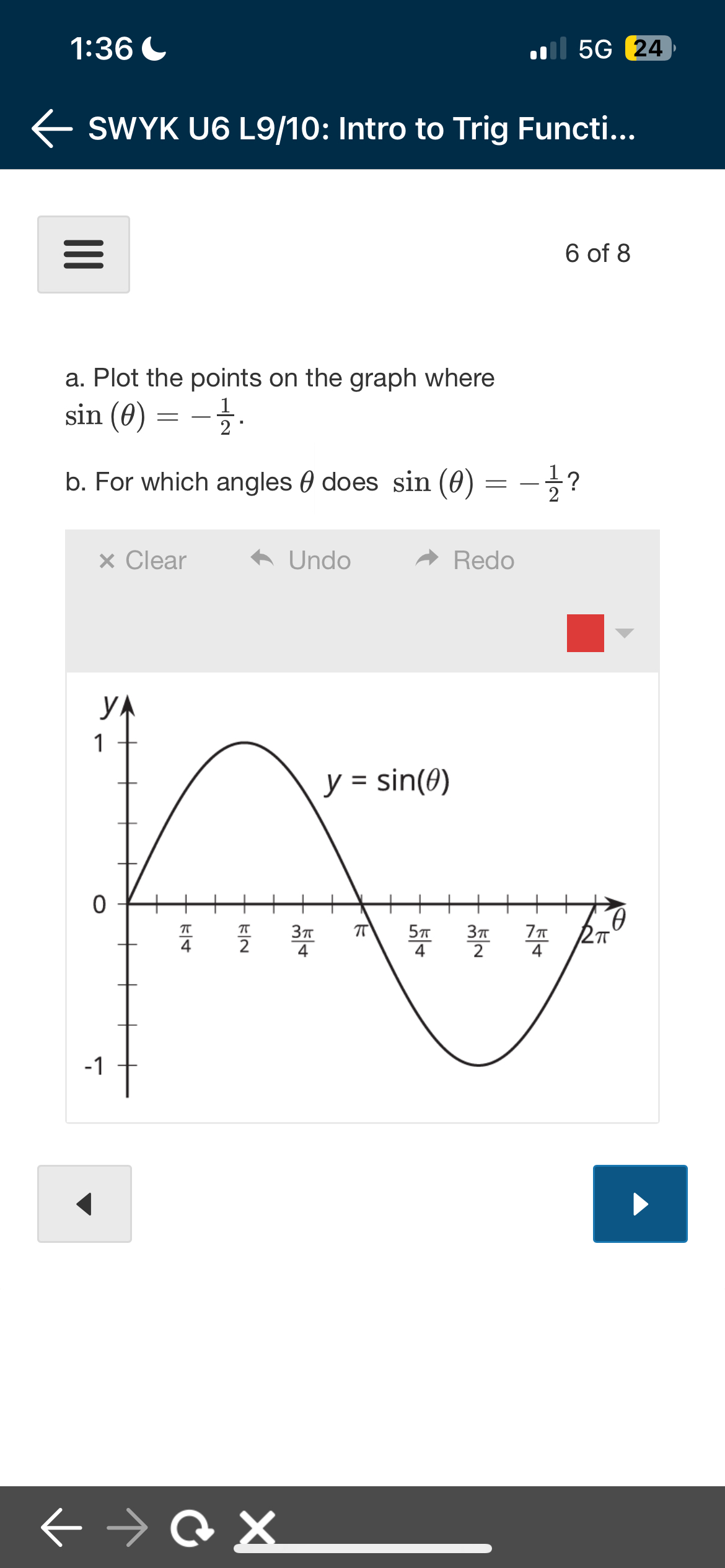Image resolution: width=725 pixels, height=1568 pixels.
Task: Open the hamburger question menu
Action: pos(84,255)
